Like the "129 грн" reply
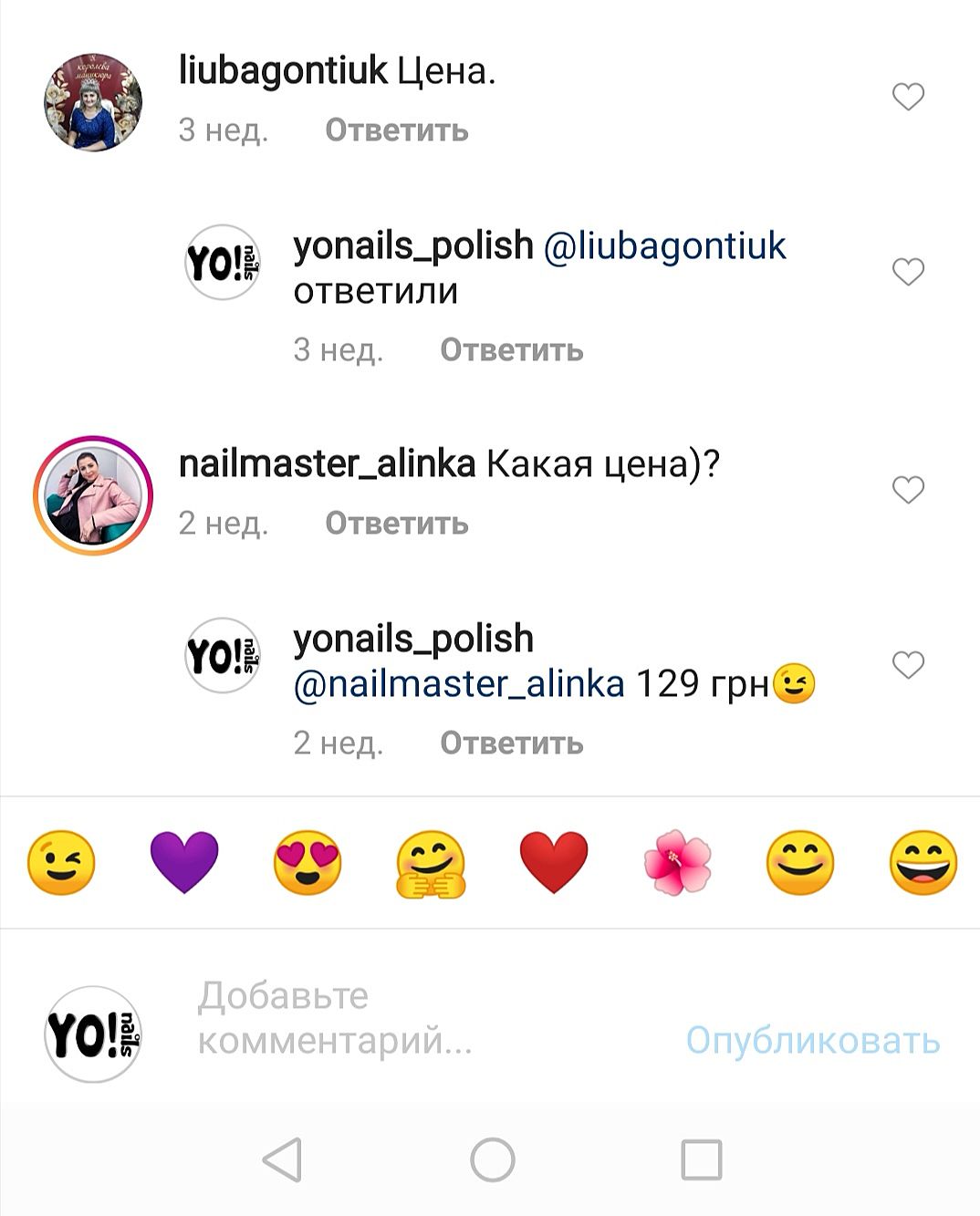 point(908,665)
